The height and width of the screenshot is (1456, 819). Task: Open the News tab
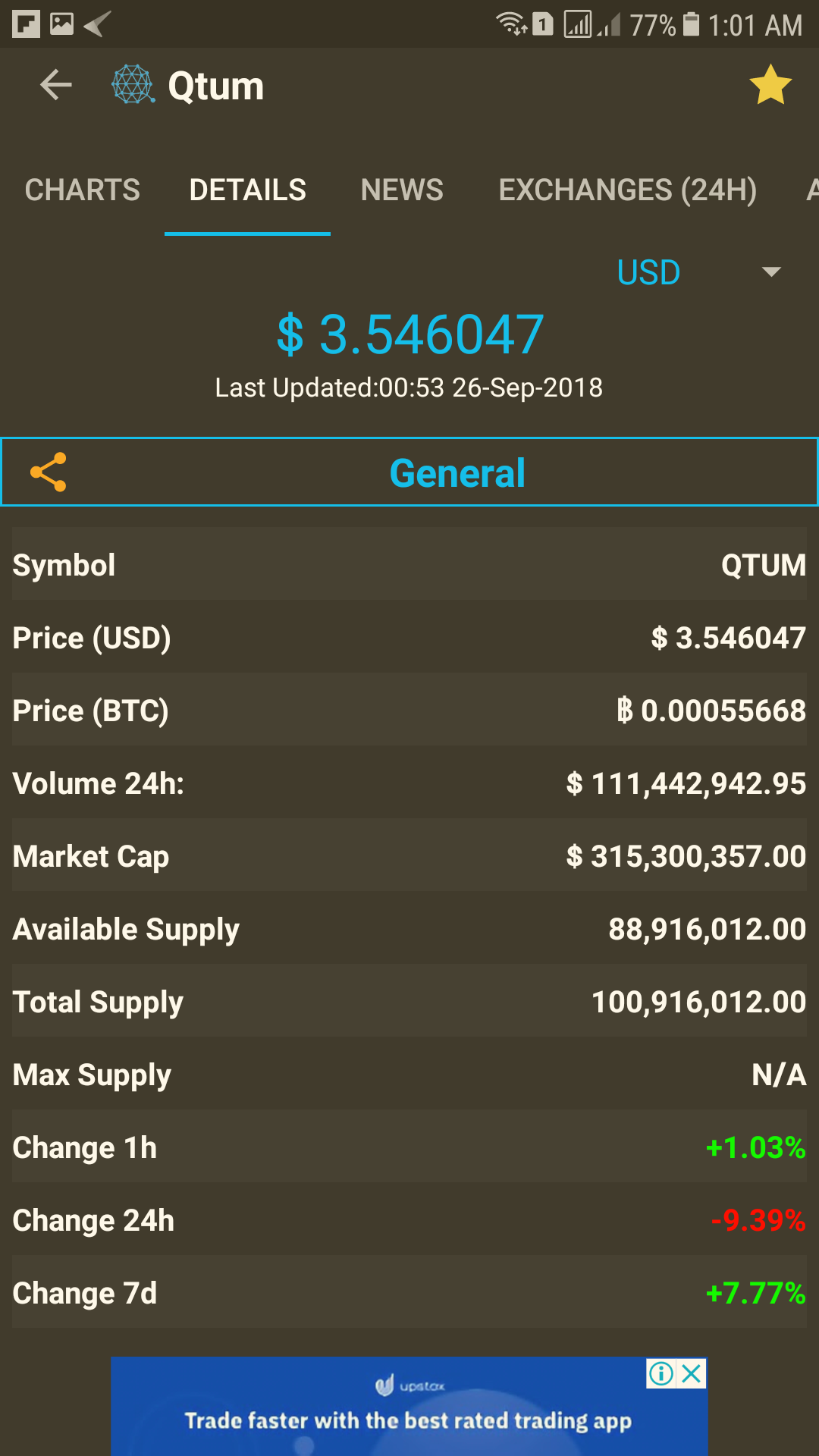coord(402,190)
